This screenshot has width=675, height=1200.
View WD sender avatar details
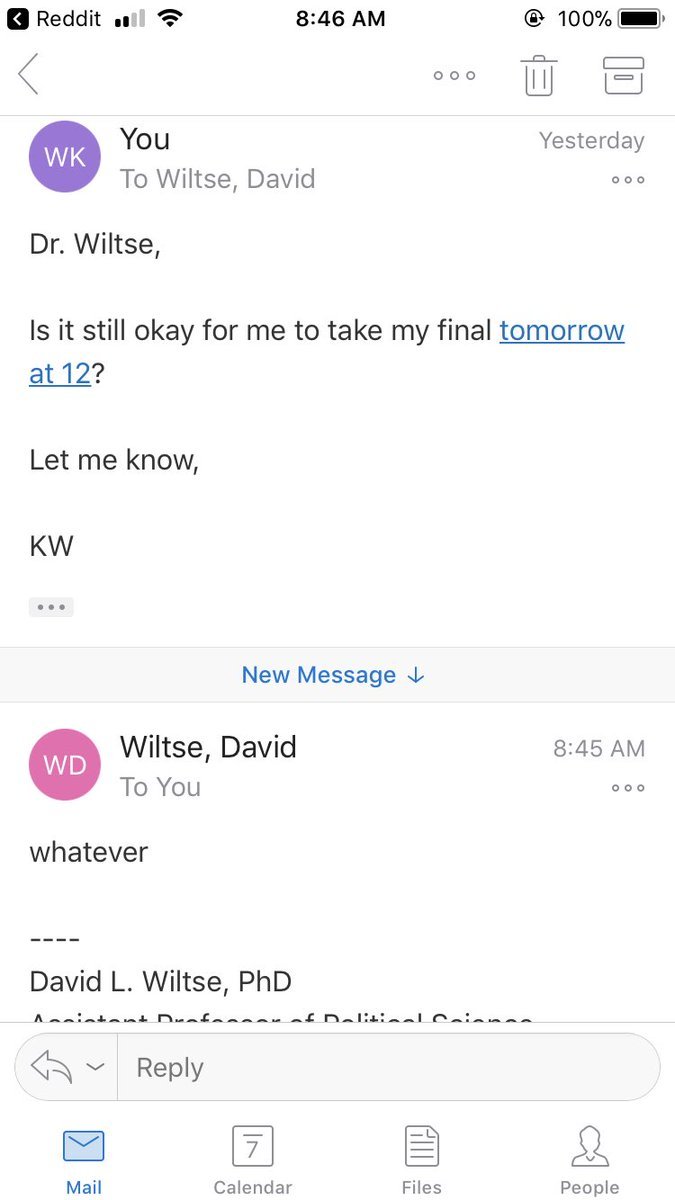point(65,765)
